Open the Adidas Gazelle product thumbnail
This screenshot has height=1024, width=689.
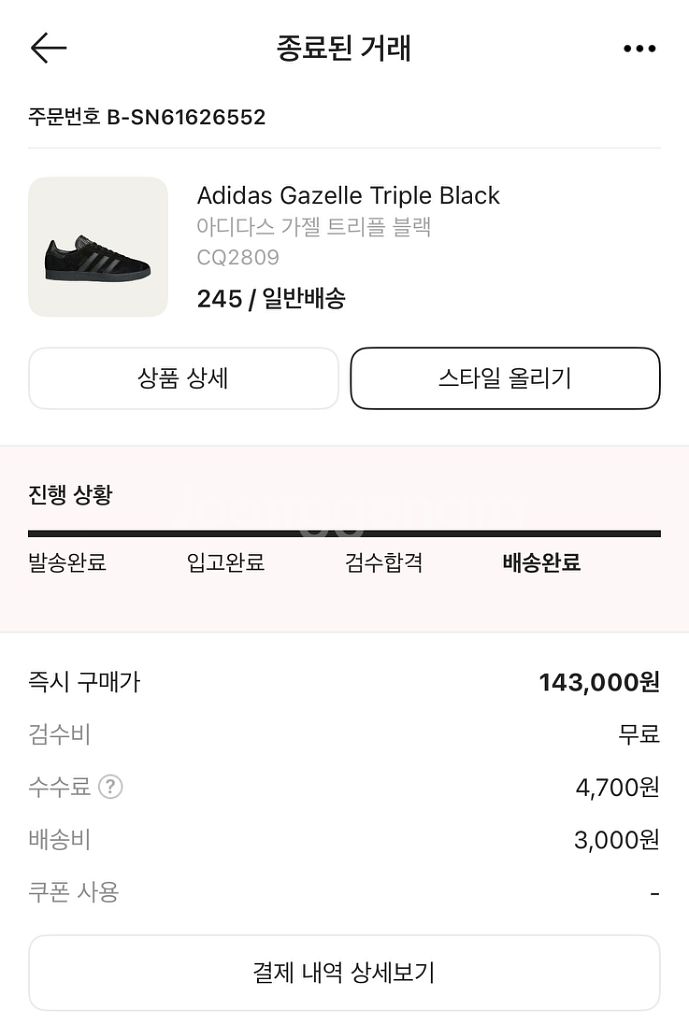coord(98,247)
